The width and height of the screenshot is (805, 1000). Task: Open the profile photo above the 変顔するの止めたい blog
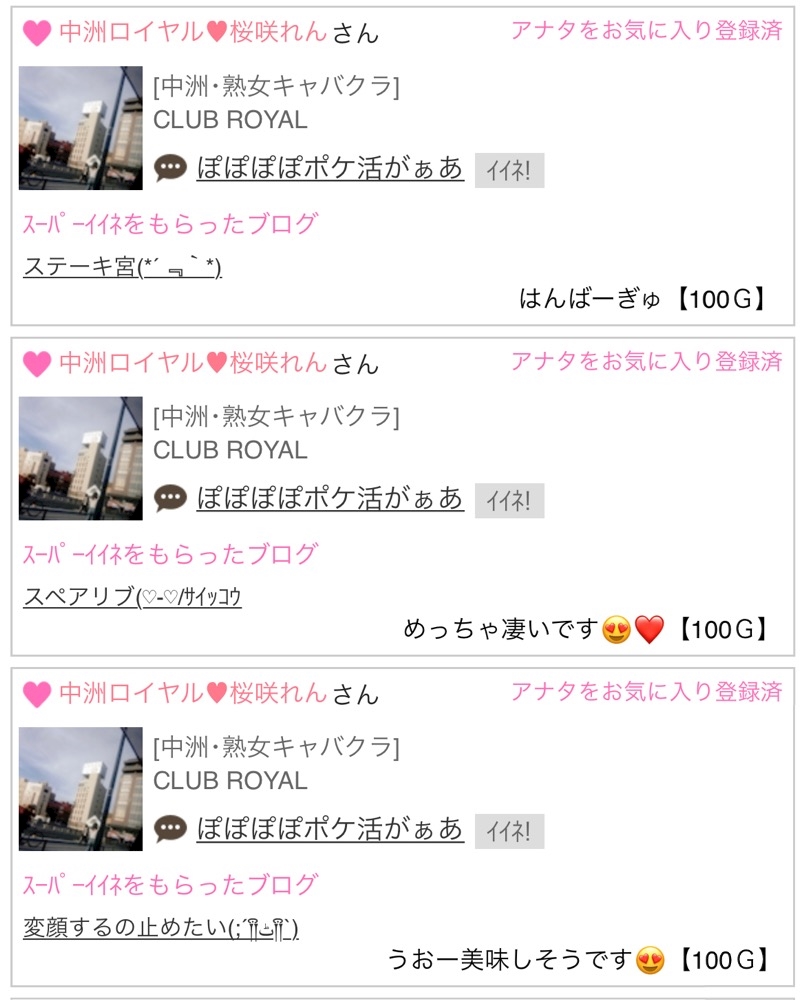tap(81, 789)
